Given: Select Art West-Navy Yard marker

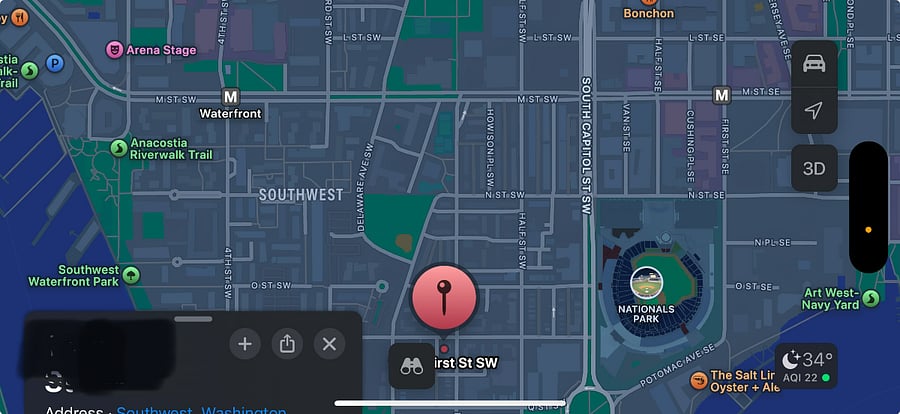Looking at the screenshot, I should click(x=871, y=298).
